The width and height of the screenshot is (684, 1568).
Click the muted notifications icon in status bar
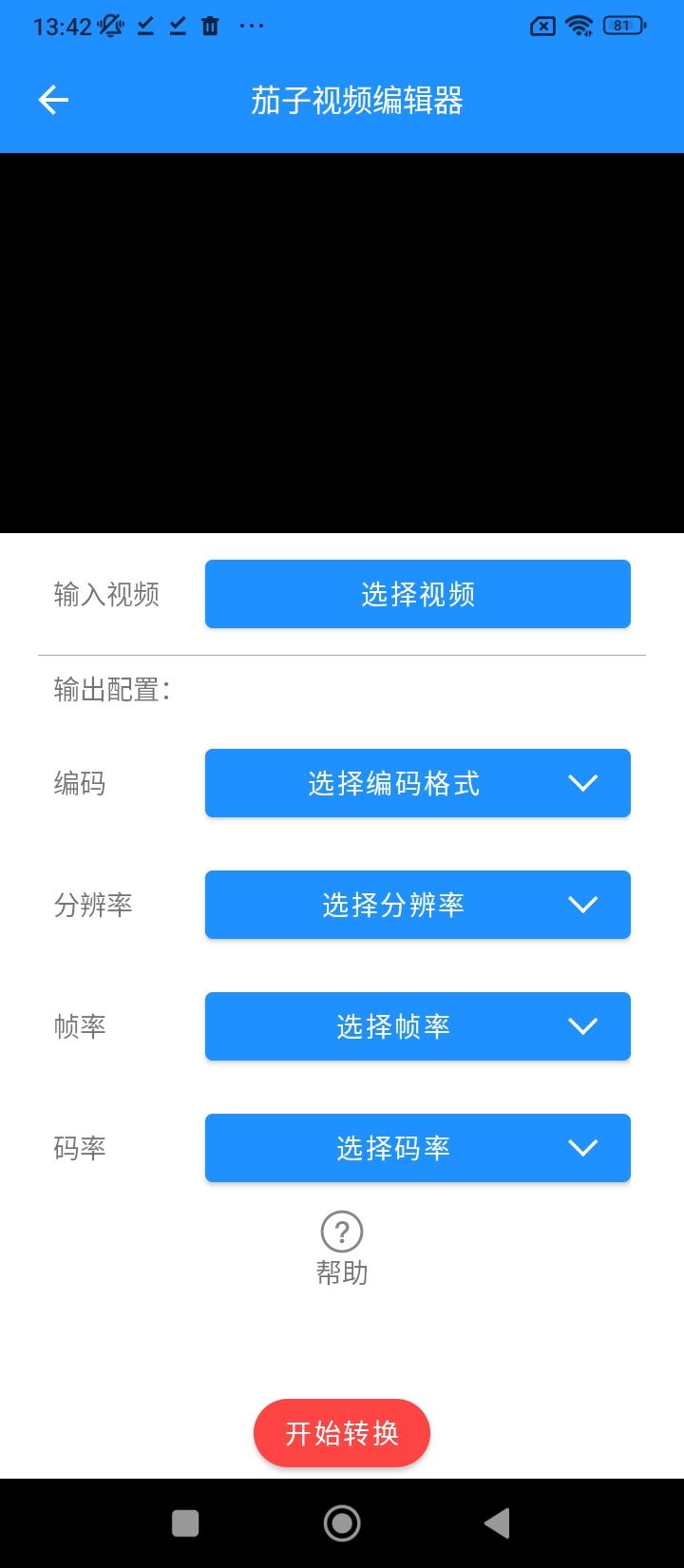coord(110,26)
